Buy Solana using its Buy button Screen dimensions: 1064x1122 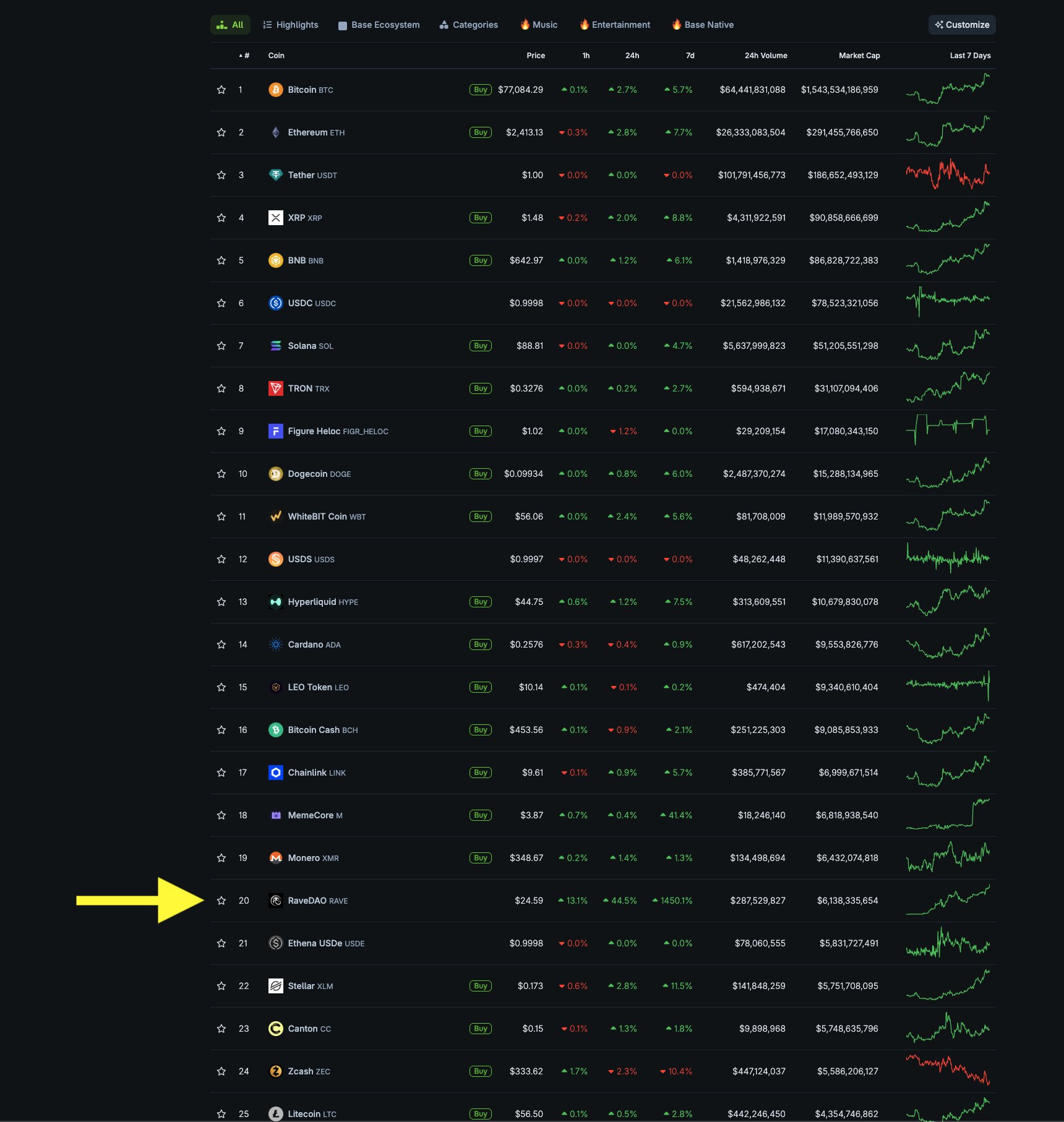[480, 346]
